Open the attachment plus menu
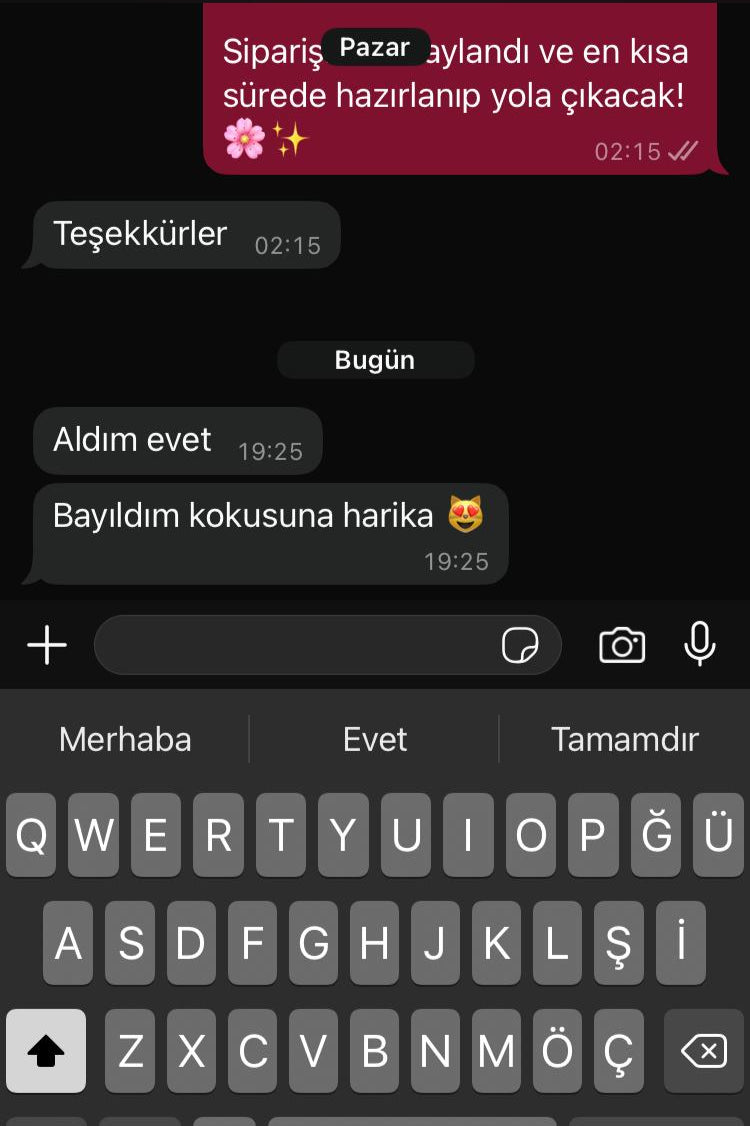The width and height of the screenshot is (750, 1126). tap(46, 646)
